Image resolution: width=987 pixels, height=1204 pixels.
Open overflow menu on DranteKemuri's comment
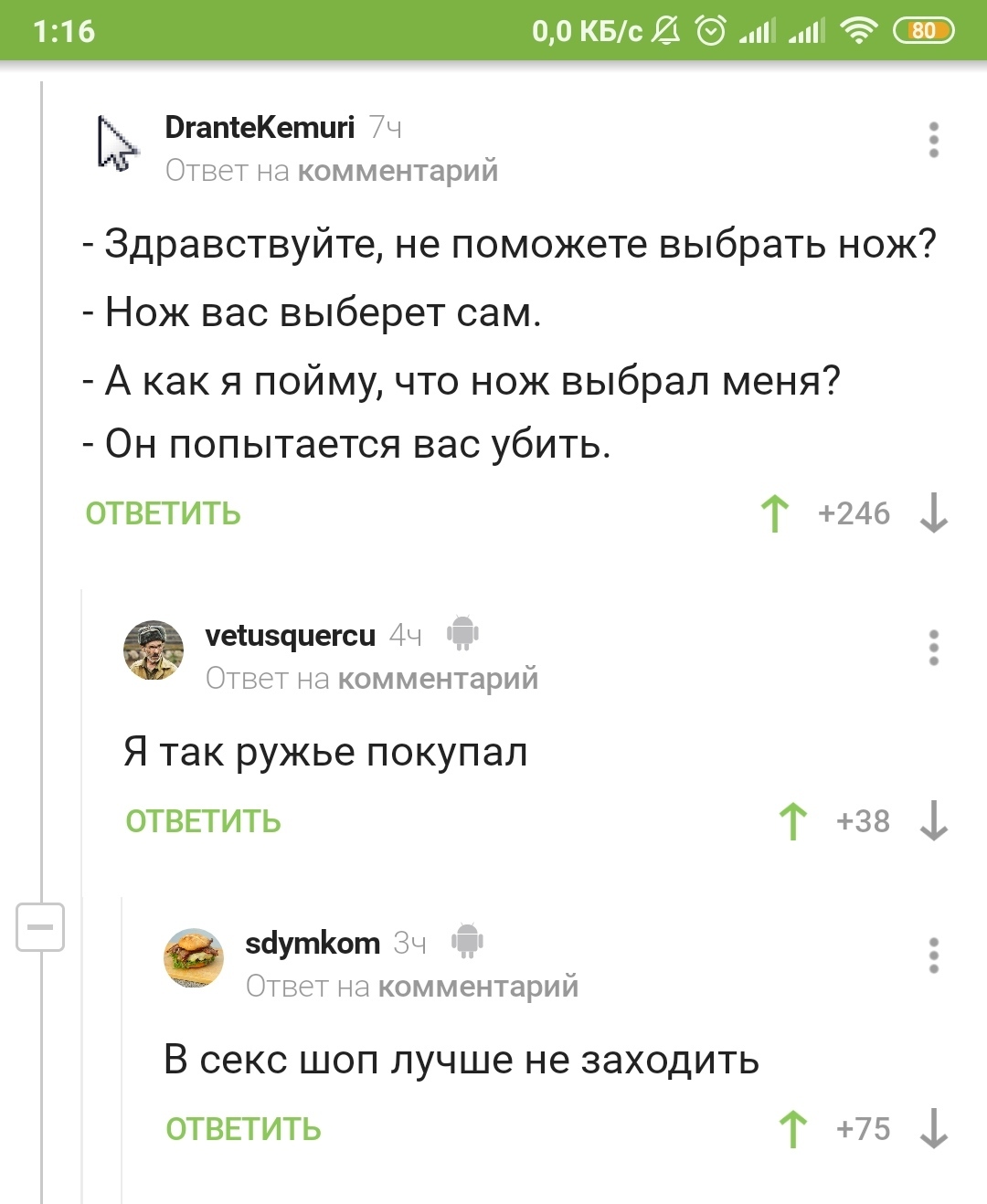click(x=933, y=140)
